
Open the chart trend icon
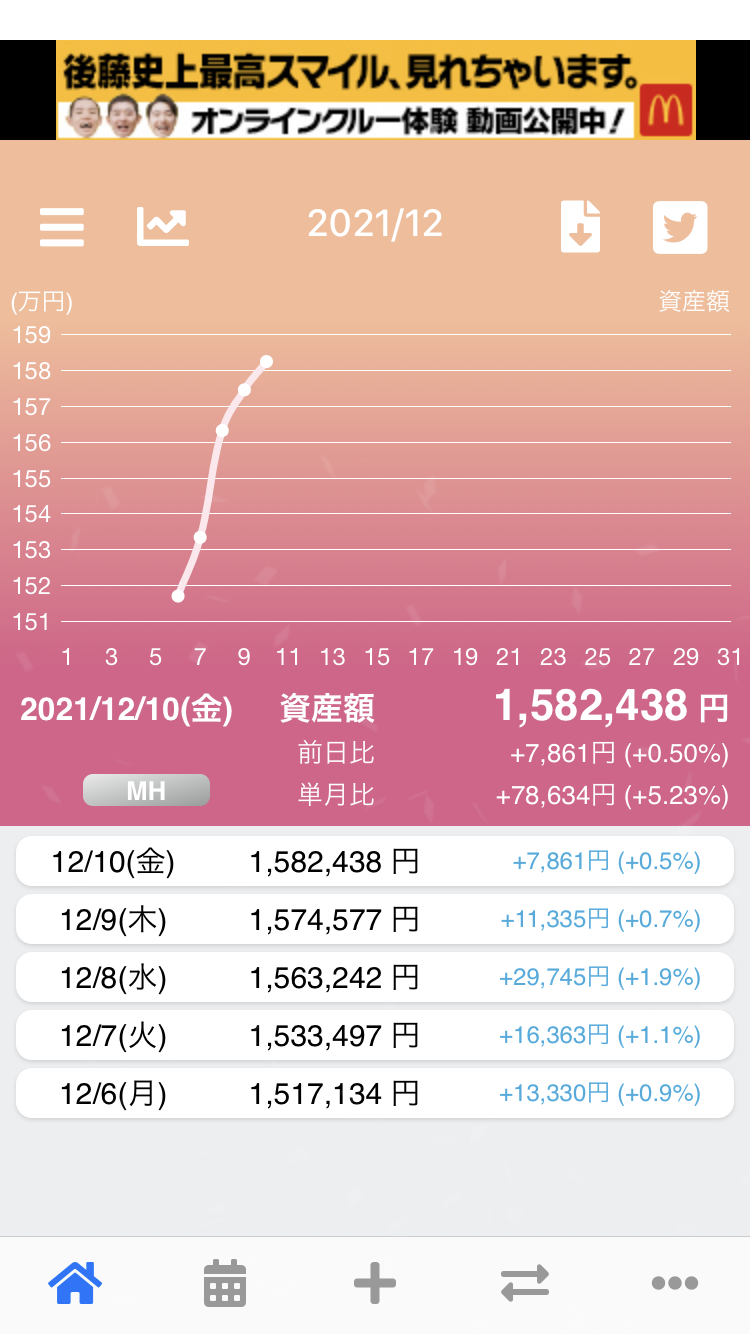tap(163, 227)
